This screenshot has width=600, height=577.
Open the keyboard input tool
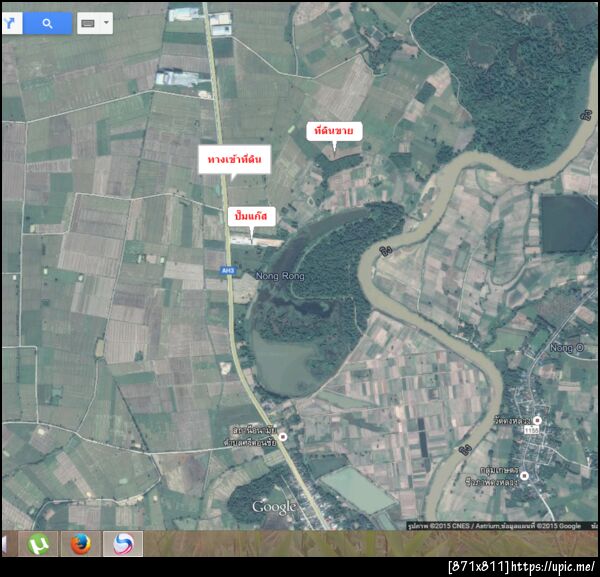[x=88, y=23]
